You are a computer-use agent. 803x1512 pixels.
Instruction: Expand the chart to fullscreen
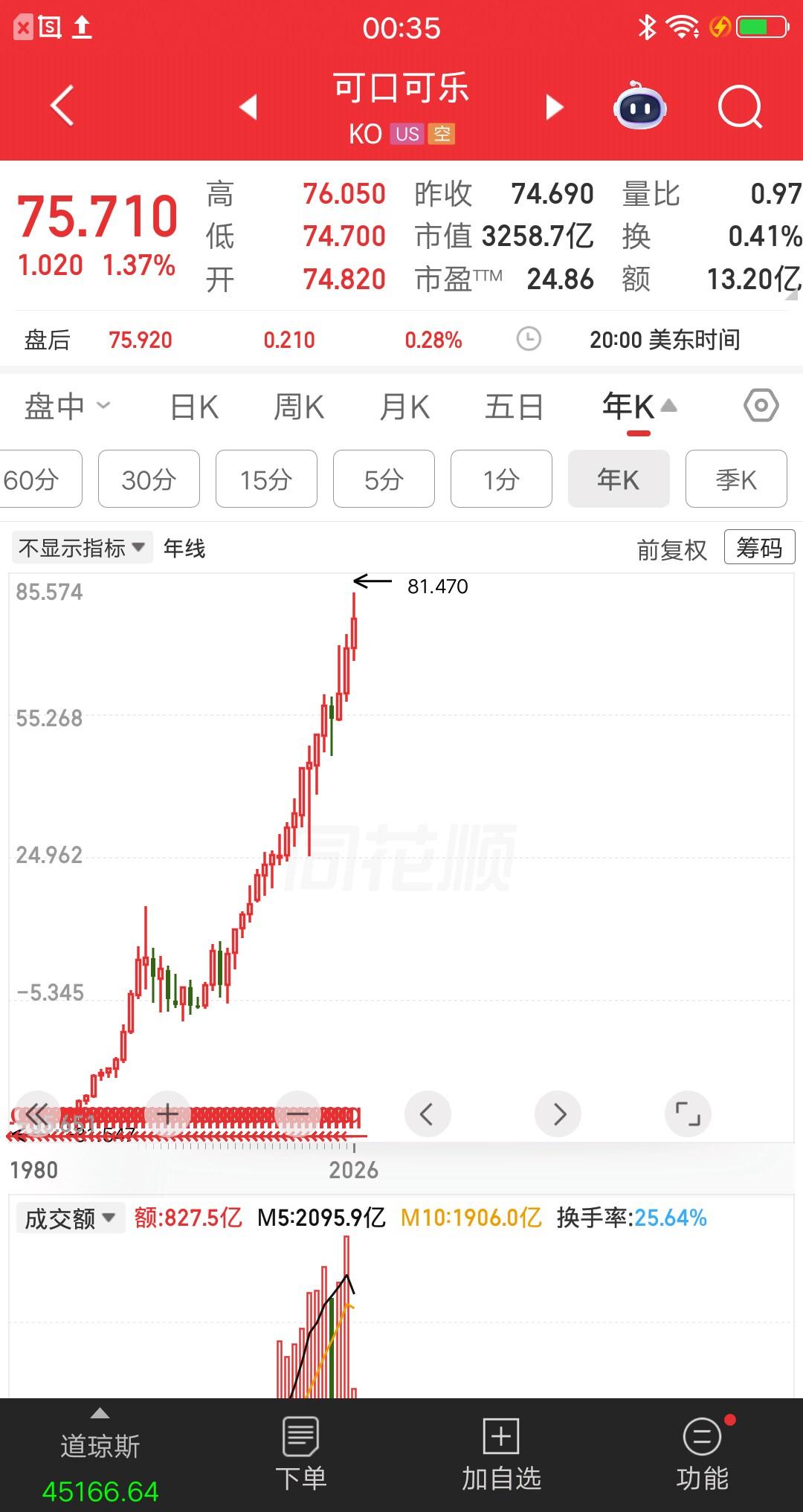(x=688, y=1113)
